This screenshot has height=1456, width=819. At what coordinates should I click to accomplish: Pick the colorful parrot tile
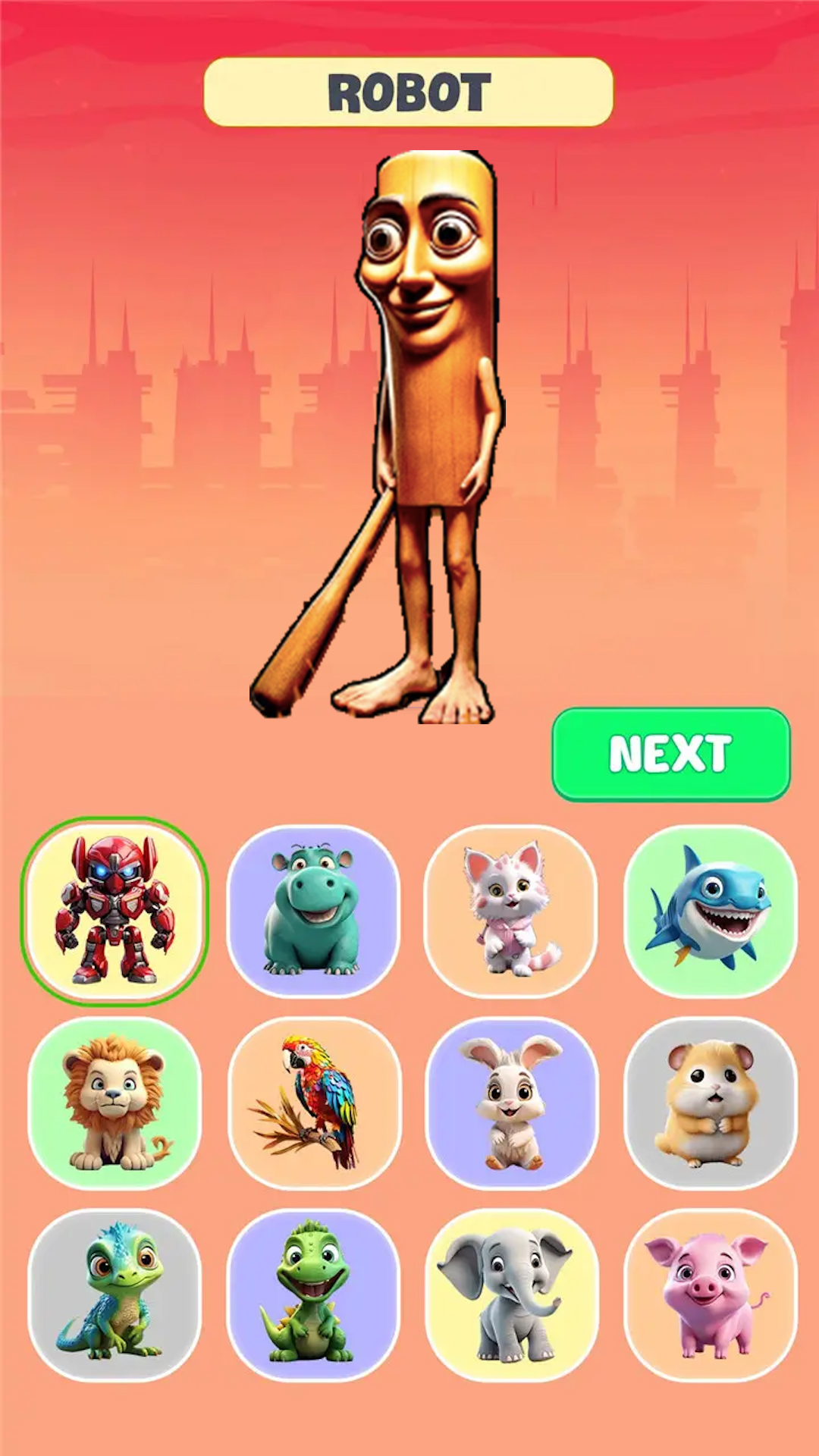[313, 1103]
